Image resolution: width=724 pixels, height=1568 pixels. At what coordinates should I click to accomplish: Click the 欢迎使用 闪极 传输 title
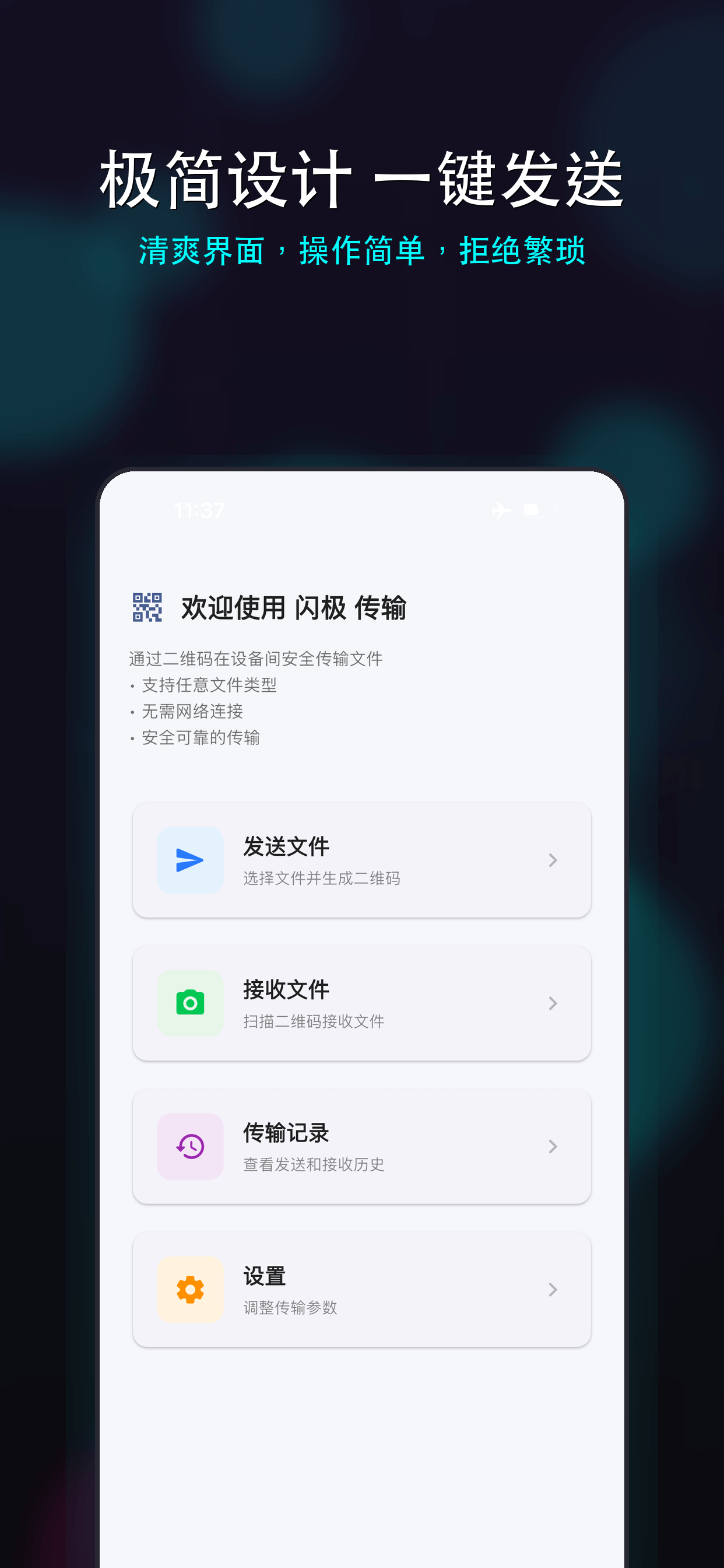point(296,608)
